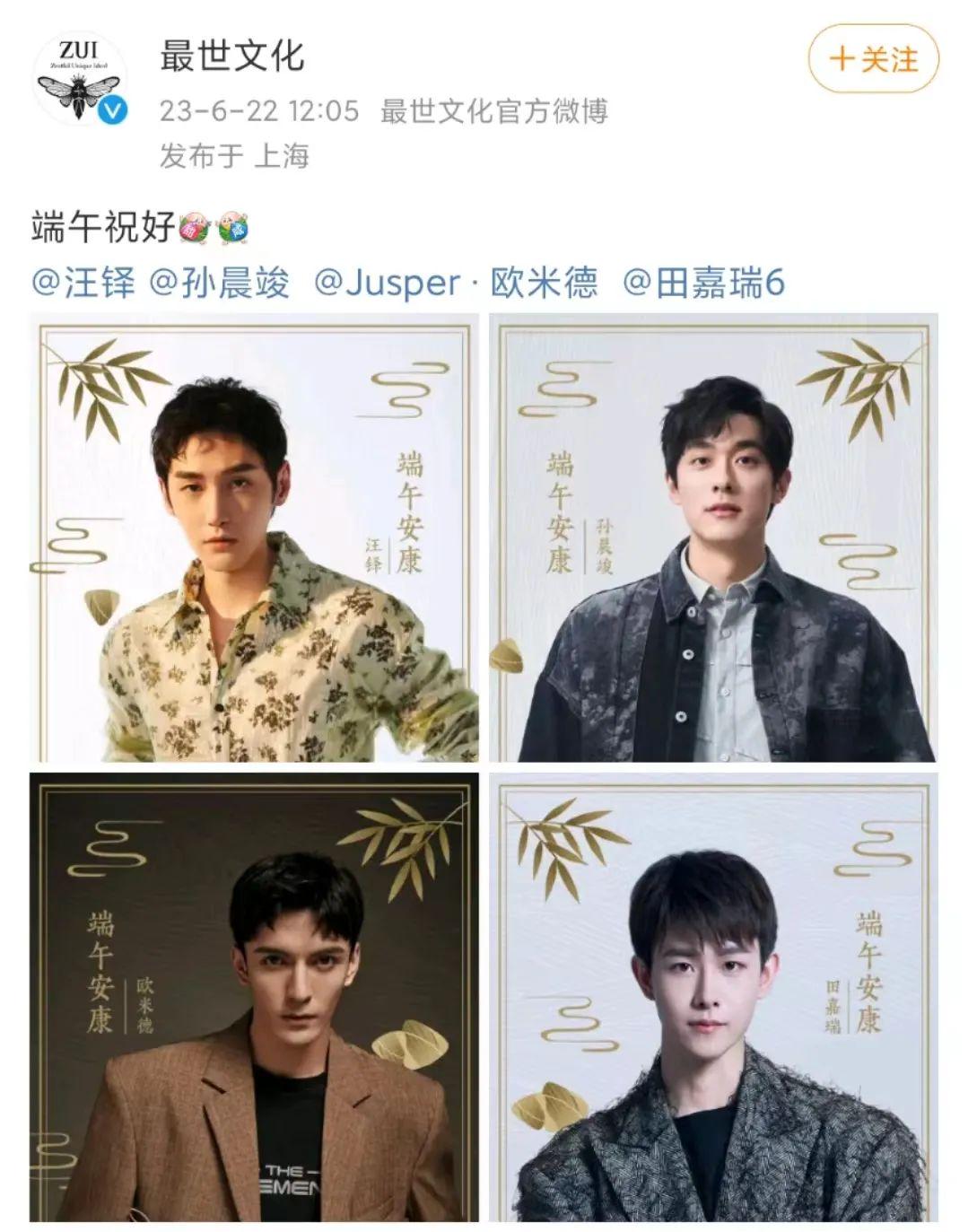Open mention link @汪铎
This screenshot has width=968, height=1232.
point(83,284)
